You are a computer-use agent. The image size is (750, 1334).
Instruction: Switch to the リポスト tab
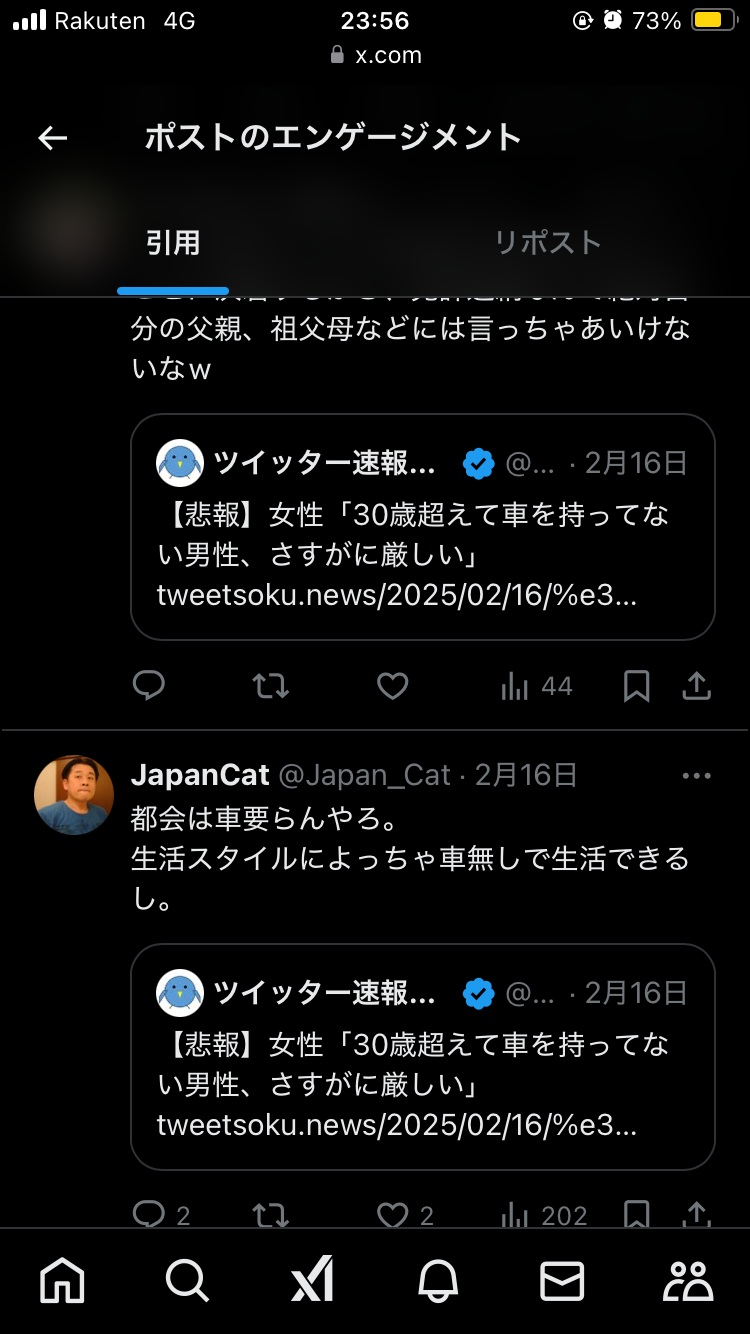tap(547, 243)
